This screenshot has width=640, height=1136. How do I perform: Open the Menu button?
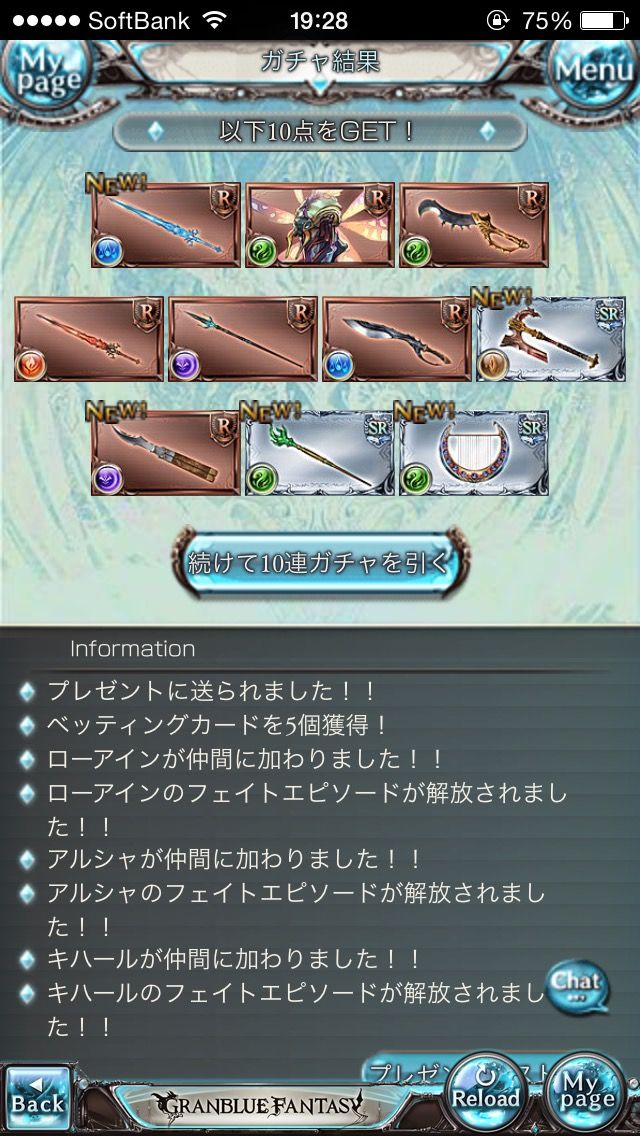(x=593, y=72)
